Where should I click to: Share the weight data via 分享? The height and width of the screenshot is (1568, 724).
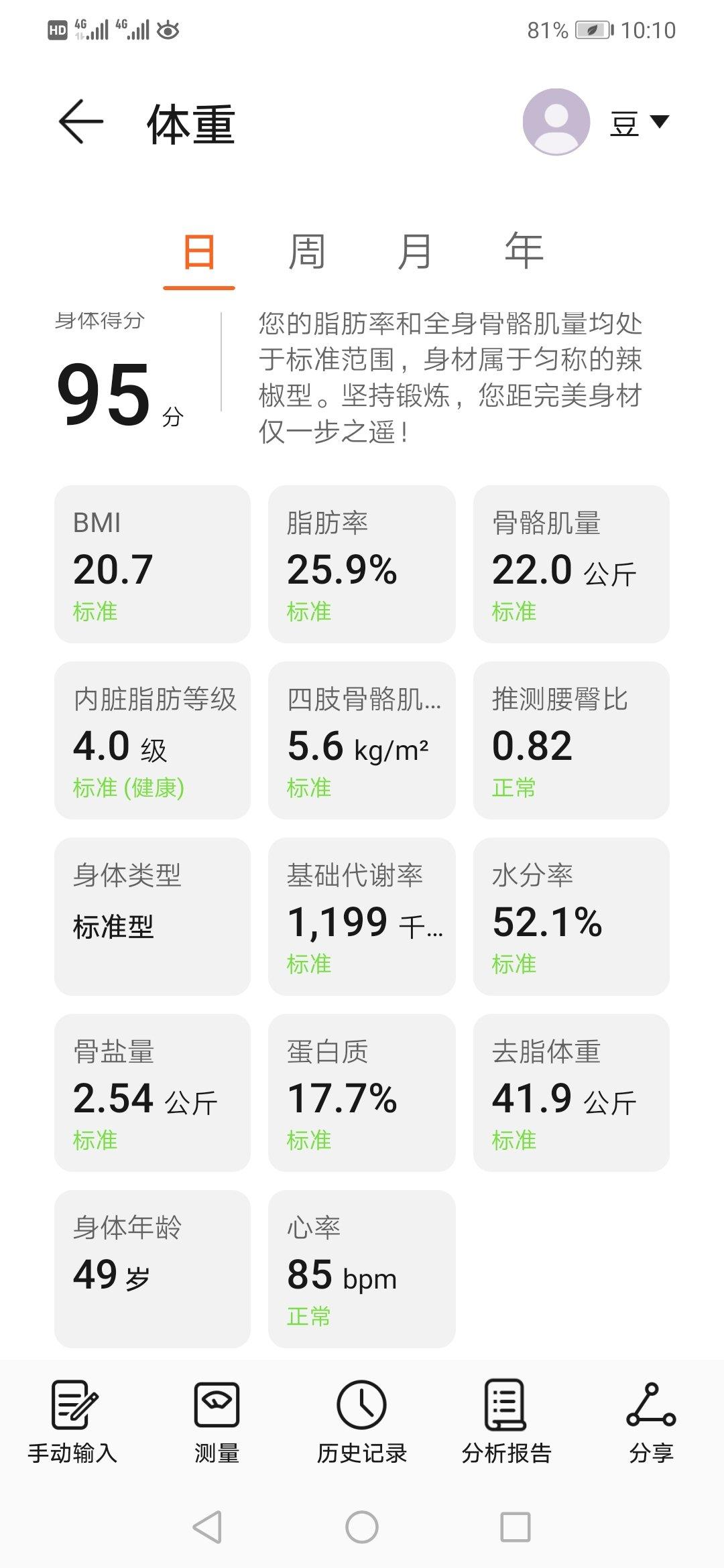coord(651,1422)
